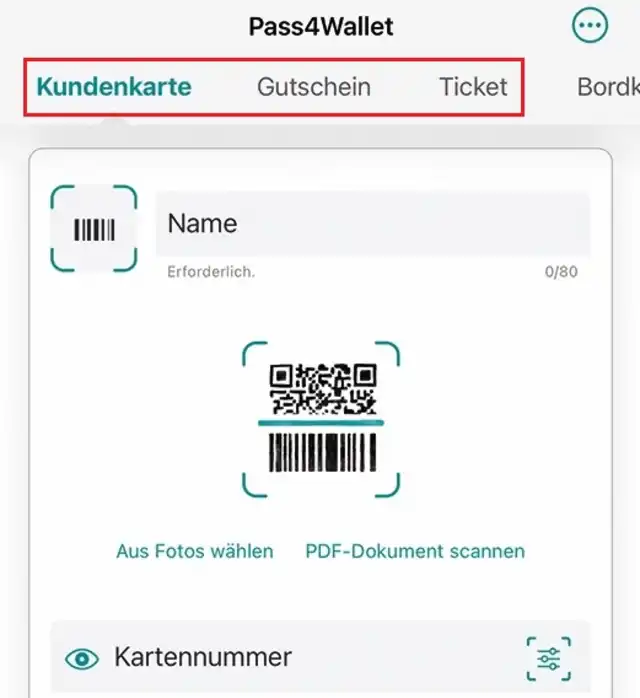Open scan settings icon next to Kartennummer

pos(548,658)
